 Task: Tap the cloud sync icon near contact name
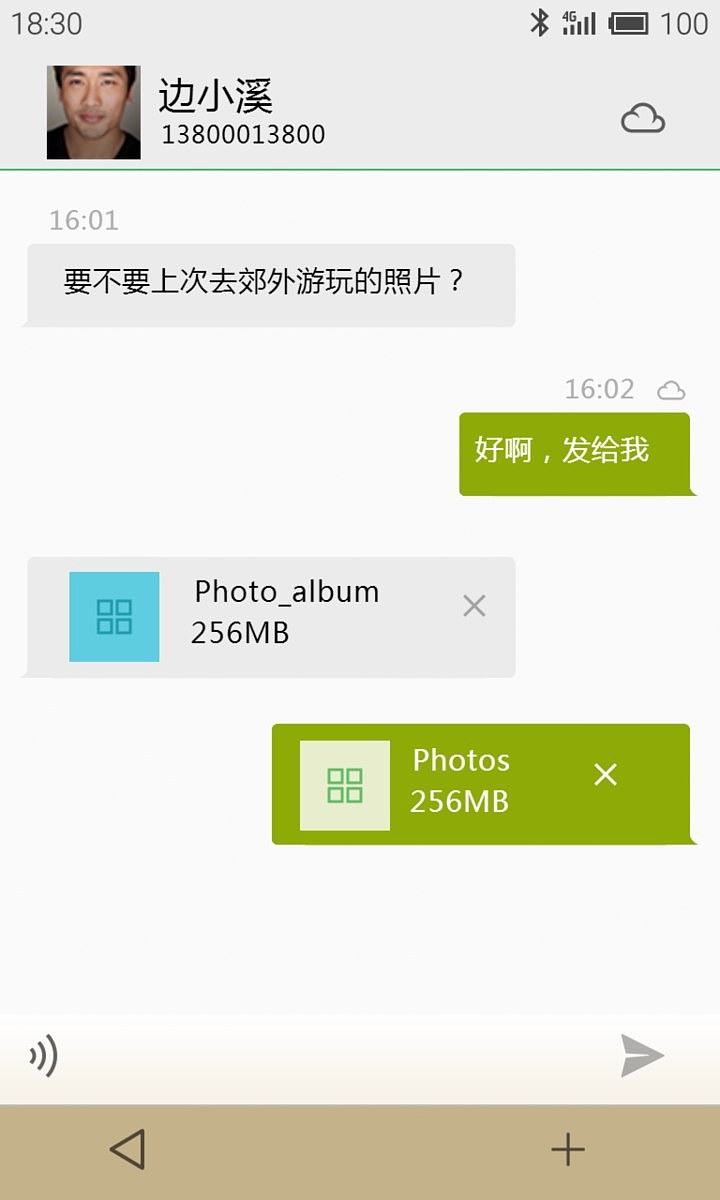[645, 118]
